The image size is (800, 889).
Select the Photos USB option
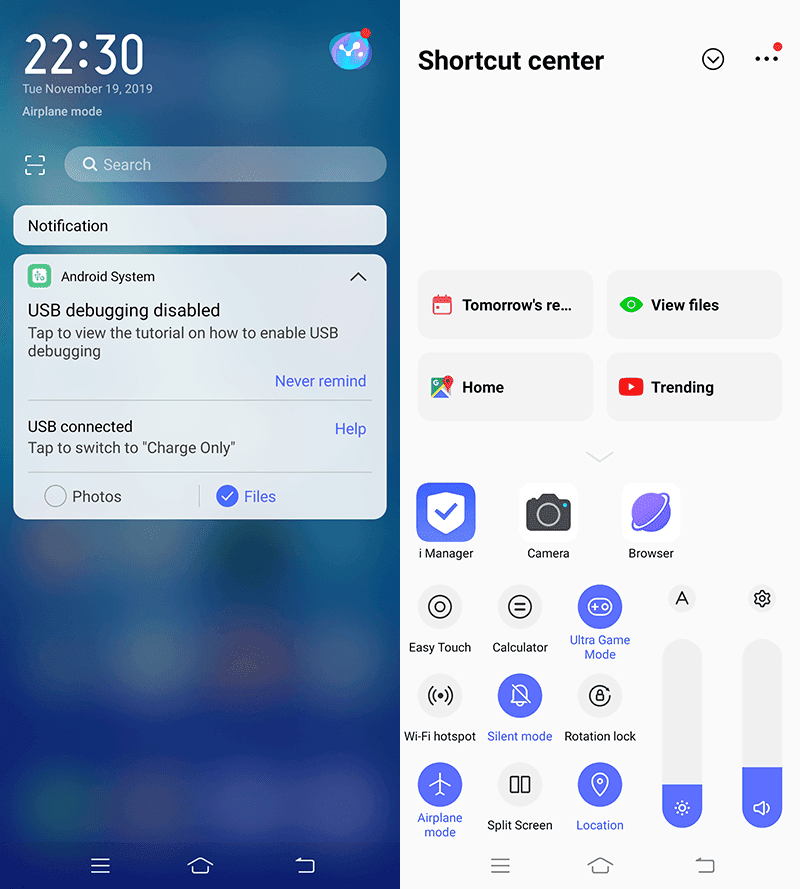click(x=83, y=496)
